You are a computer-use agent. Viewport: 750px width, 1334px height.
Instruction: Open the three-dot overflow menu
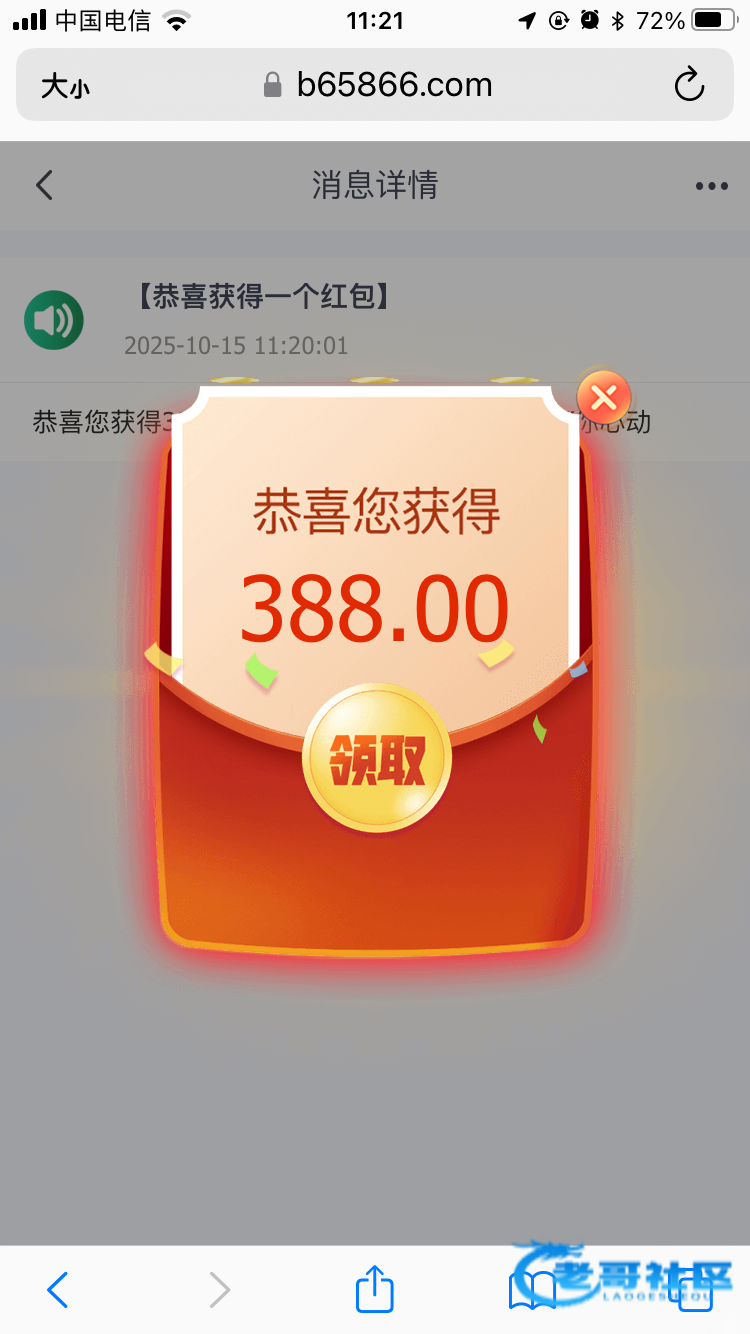point(711,186)
